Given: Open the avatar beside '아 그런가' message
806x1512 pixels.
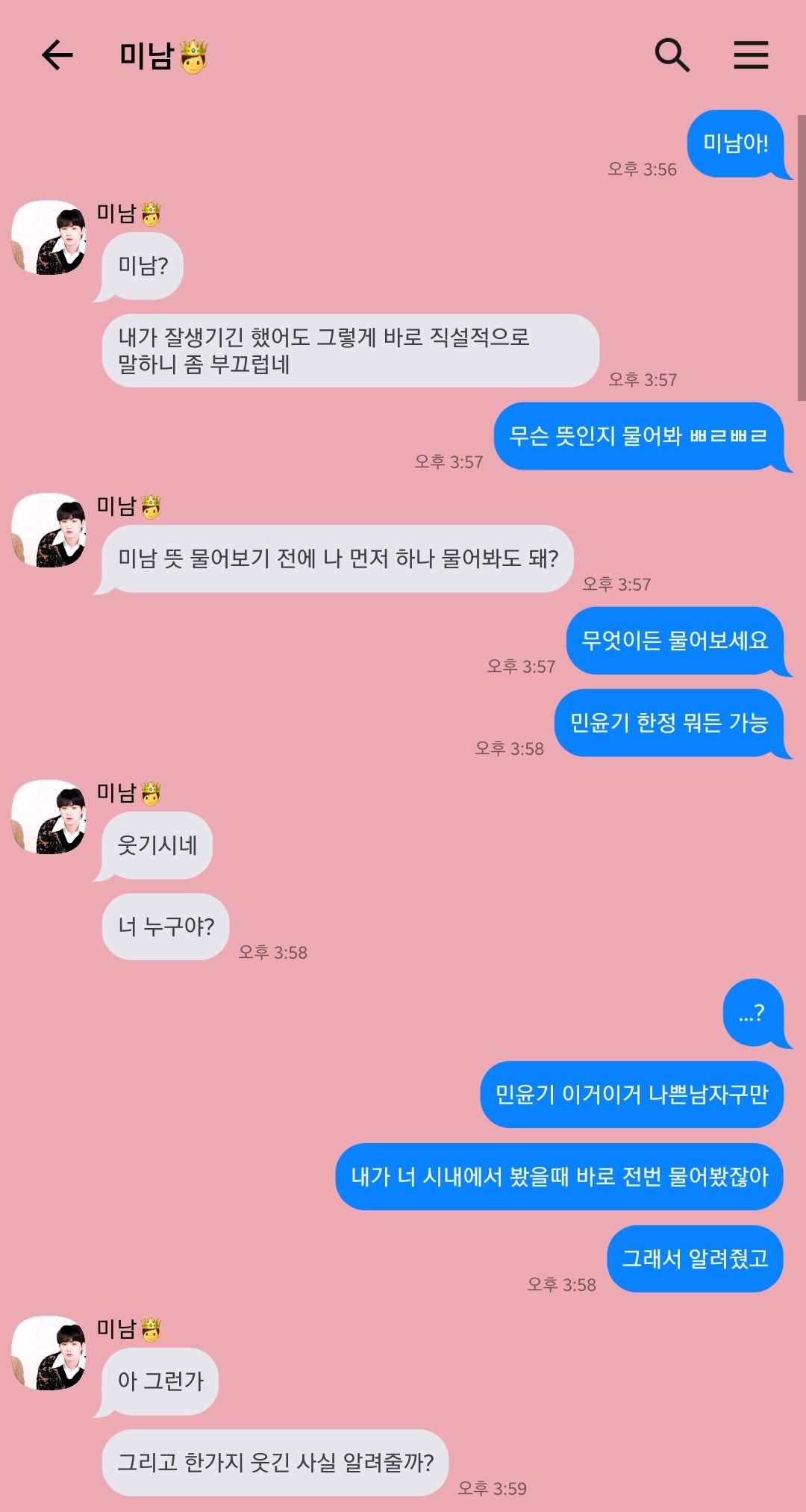Looking at the screenshot, I should [x=49, y=1353].
